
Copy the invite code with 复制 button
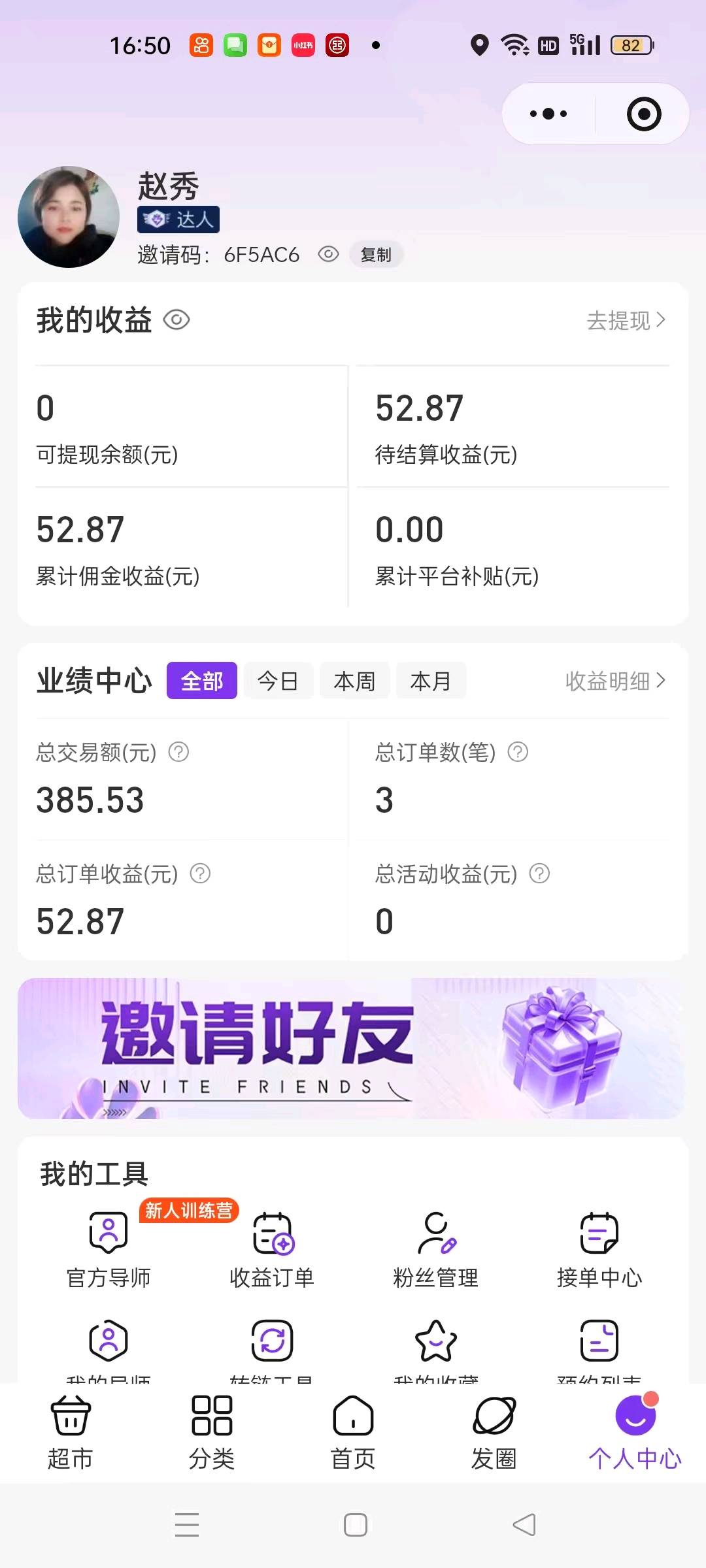click(x=377, y=254)
